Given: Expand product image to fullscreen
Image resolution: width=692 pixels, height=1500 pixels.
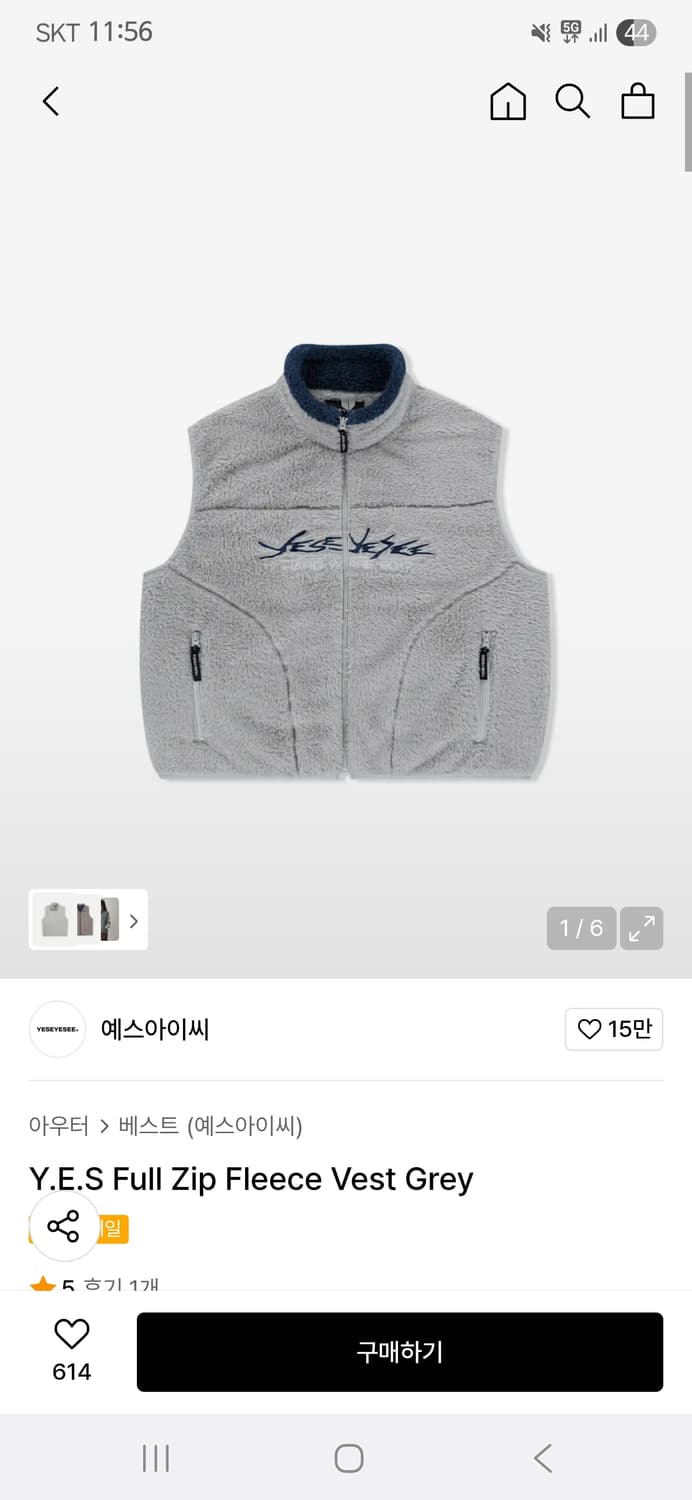Looking at the screenshot, I should [x=641, y=928].
